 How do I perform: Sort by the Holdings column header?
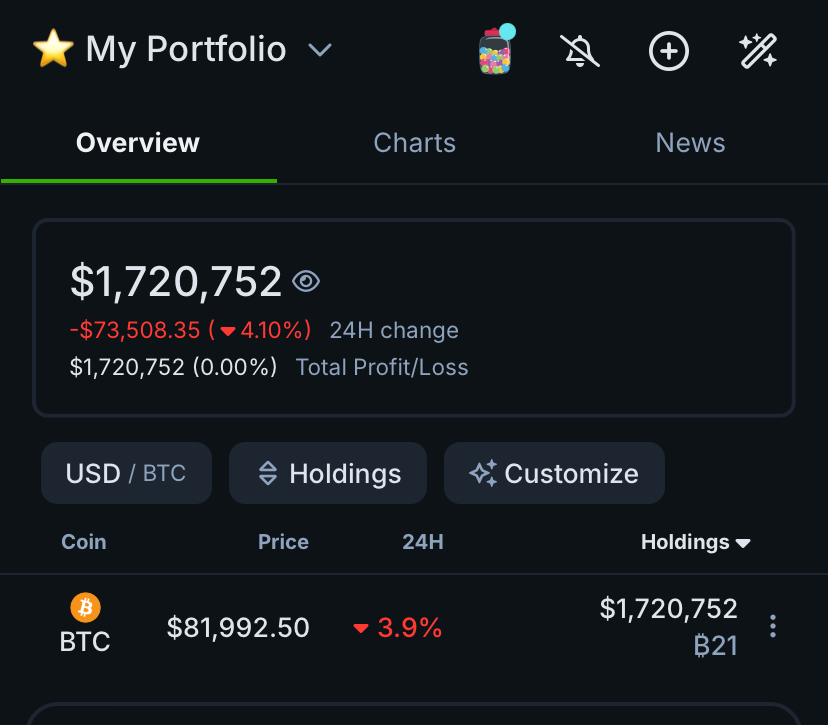coord(695,542)
